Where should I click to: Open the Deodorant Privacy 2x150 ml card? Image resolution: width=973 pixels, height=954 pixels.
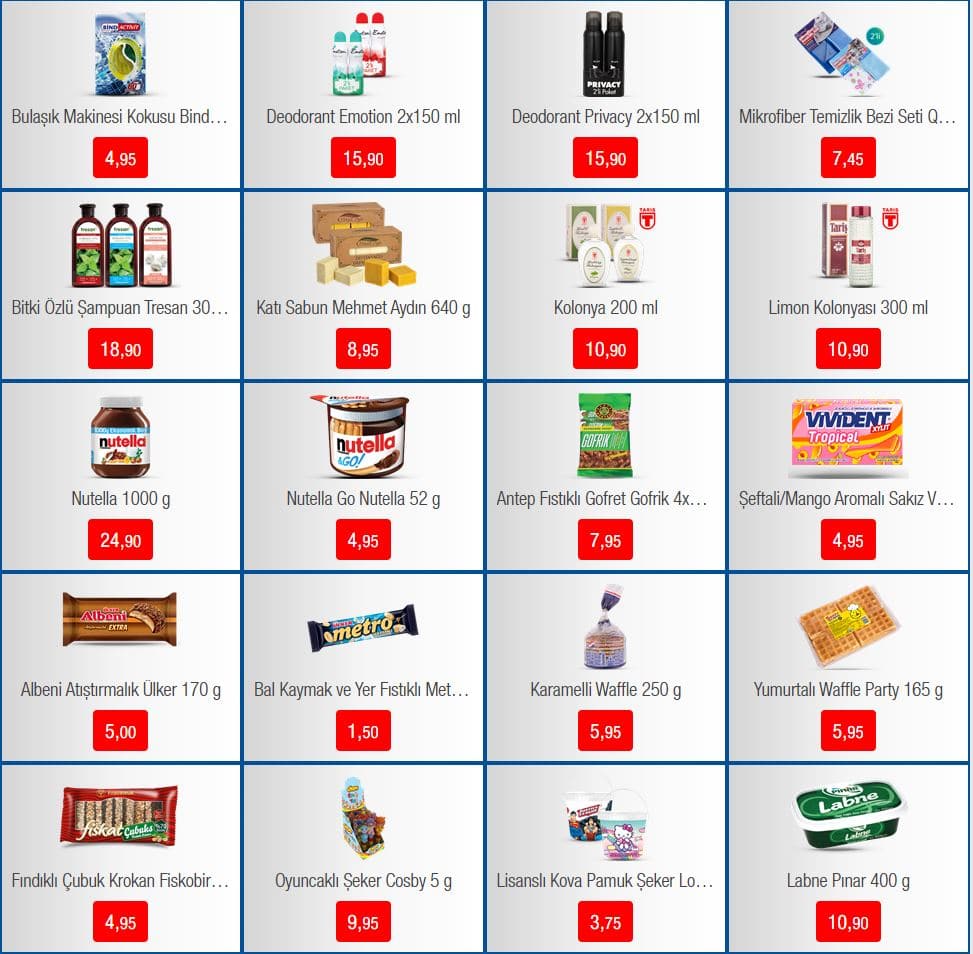click(x=605, y=116)
